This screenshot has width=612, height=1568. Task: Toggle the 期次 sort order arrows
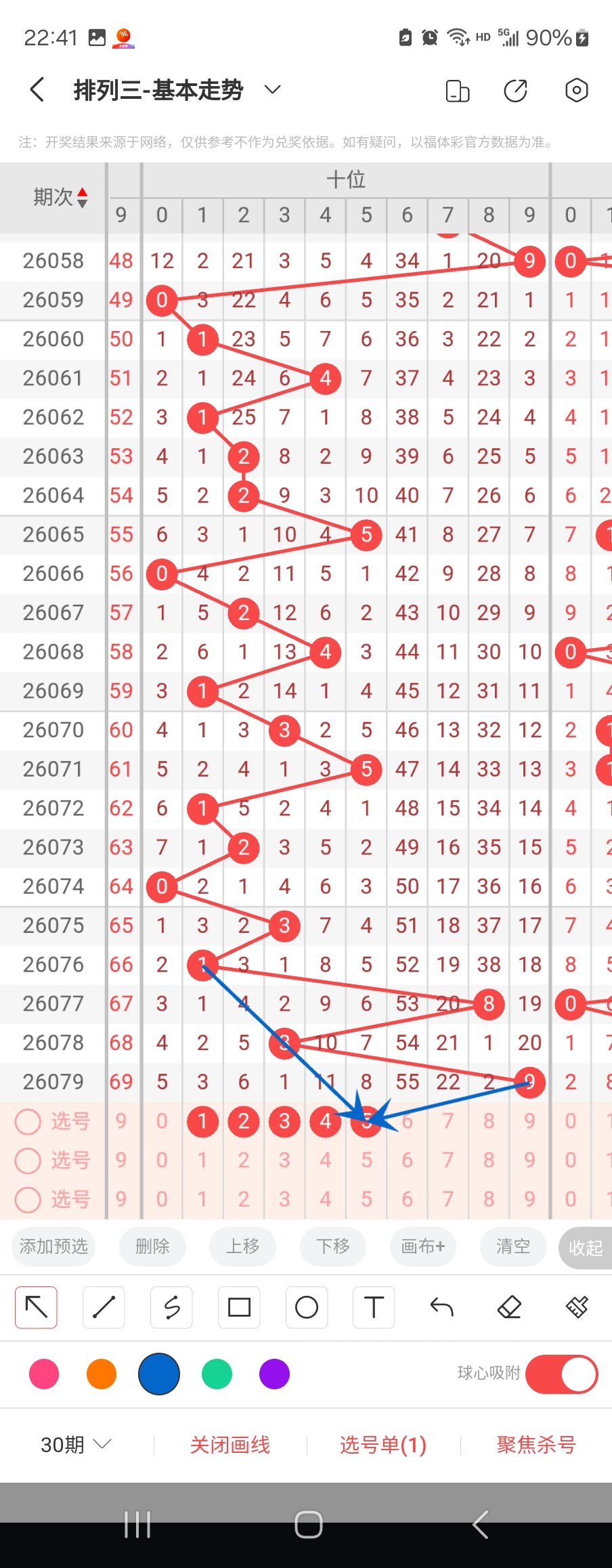click(82, 197)
